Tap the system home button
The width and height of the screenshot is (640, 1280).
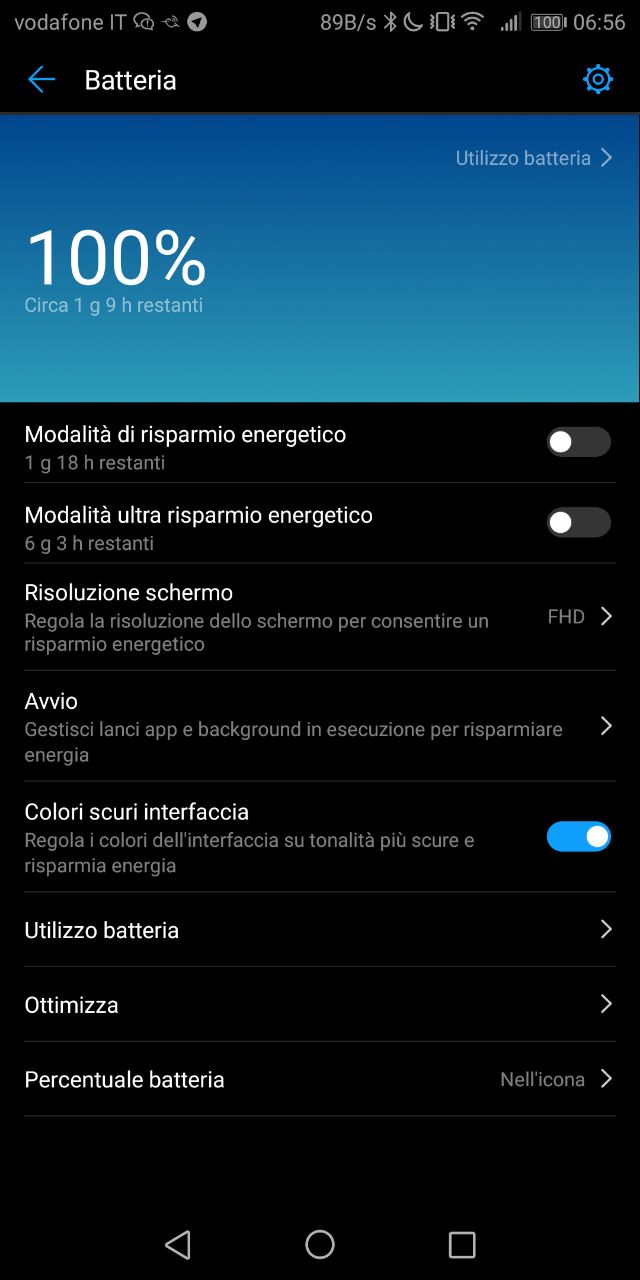coord(320,1244)
